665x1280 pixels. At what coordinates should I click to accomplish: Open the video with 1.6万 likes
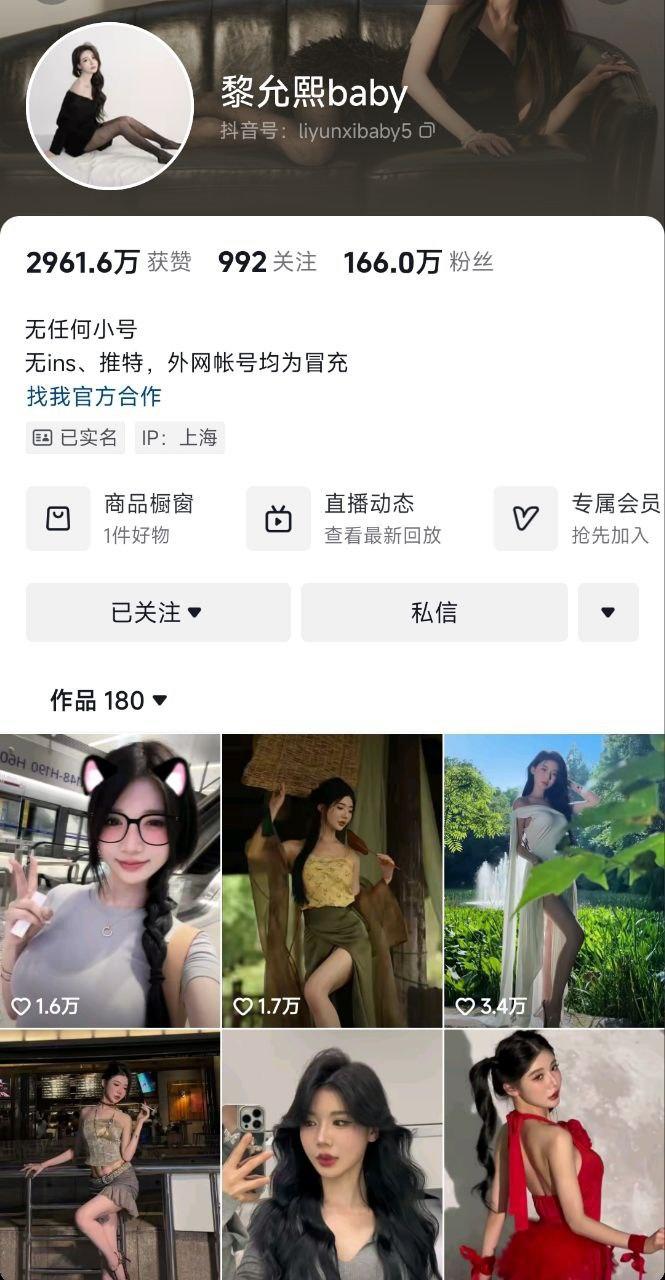click(110, 880)
